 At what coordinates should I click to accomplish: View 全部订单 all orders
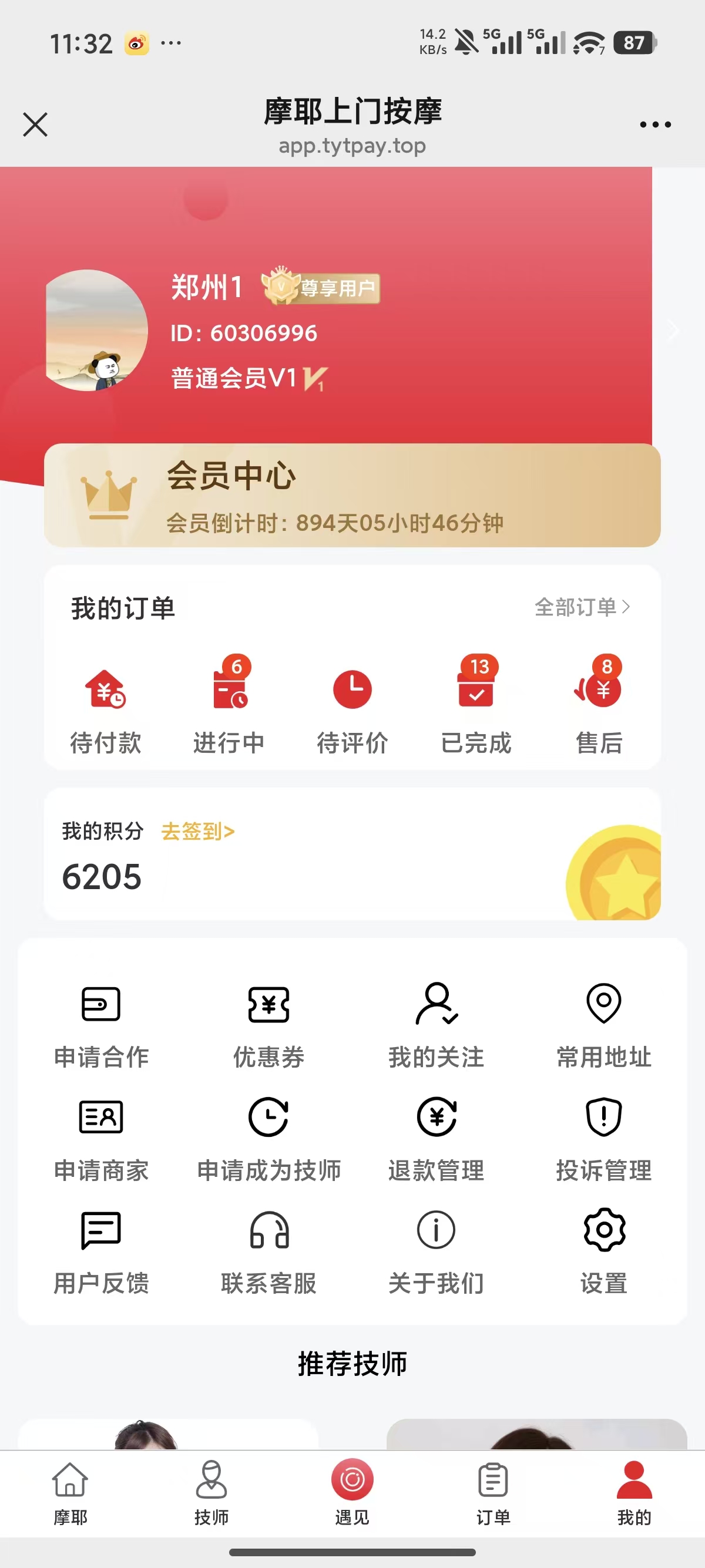coord(582,607)
